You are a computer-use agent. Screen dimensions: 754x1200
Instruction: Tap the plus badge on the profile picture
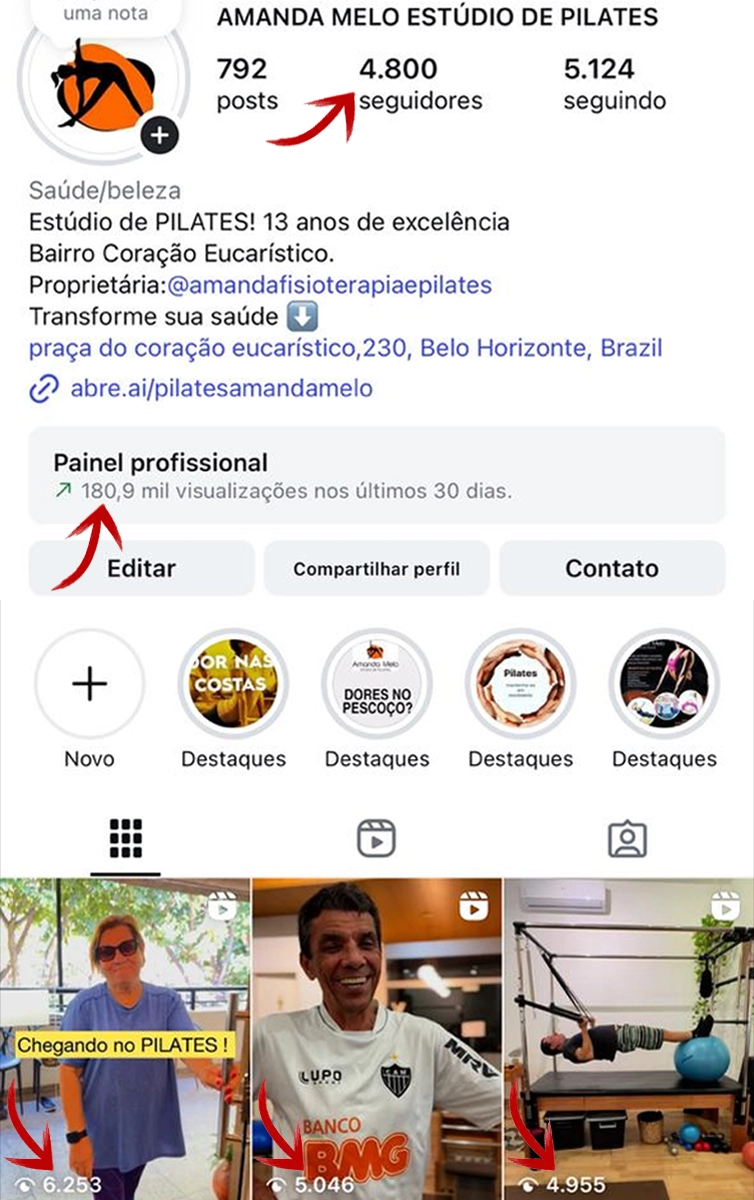click(x=160, y=134)
